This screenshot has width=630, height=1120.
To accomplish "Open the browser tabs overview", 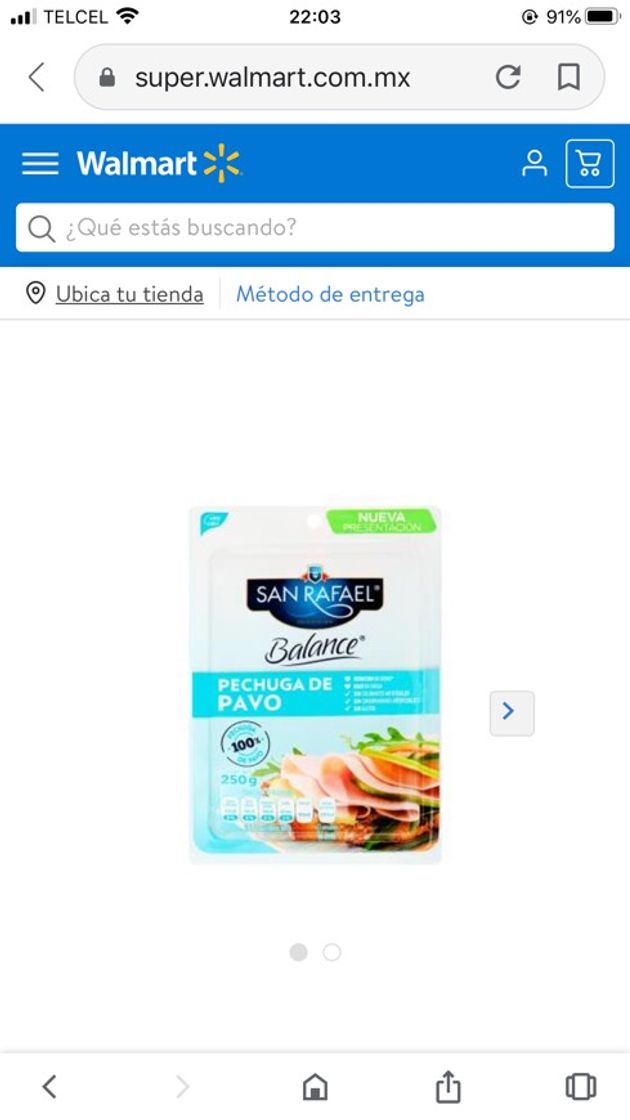I will click(580, 1086).
